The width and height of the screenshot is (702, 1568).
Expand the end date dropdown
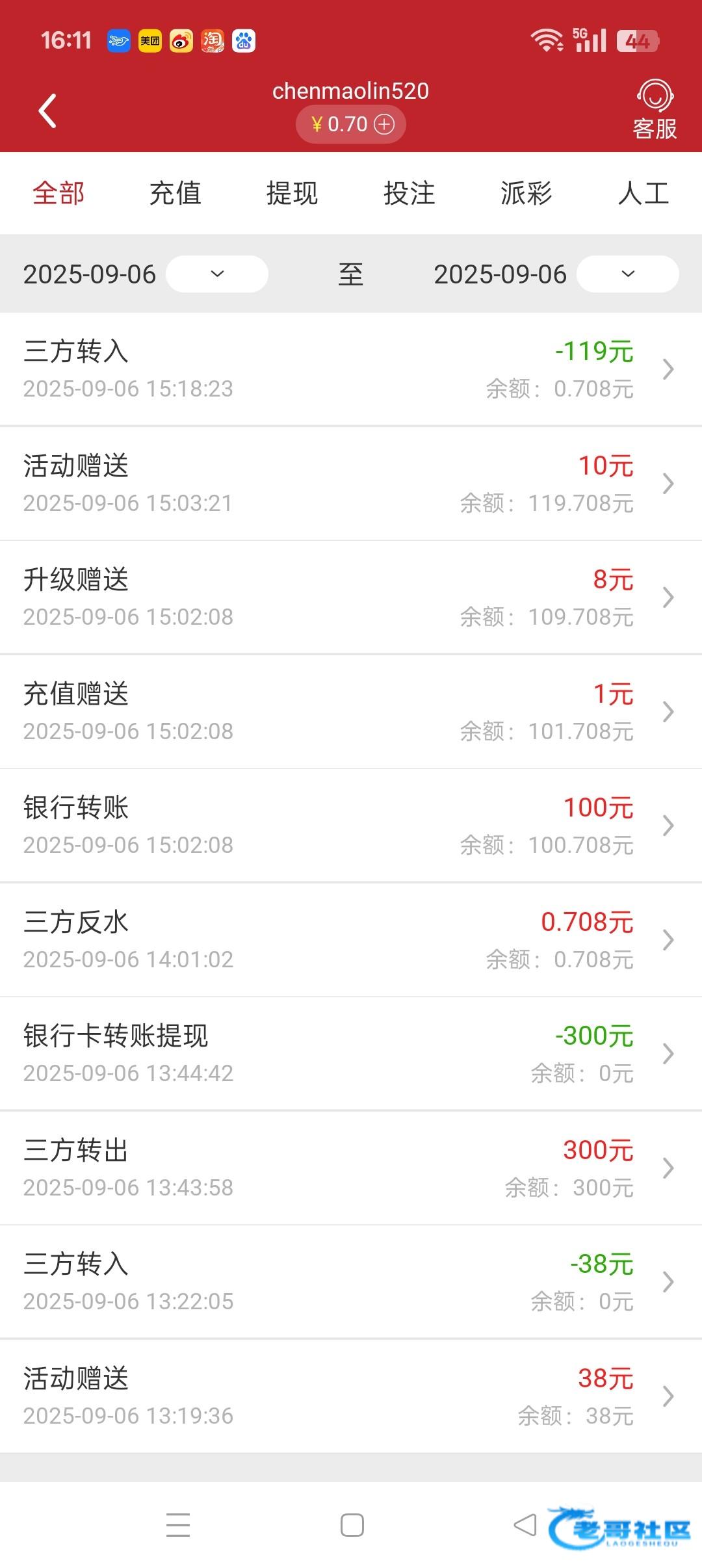click(628, 274)
